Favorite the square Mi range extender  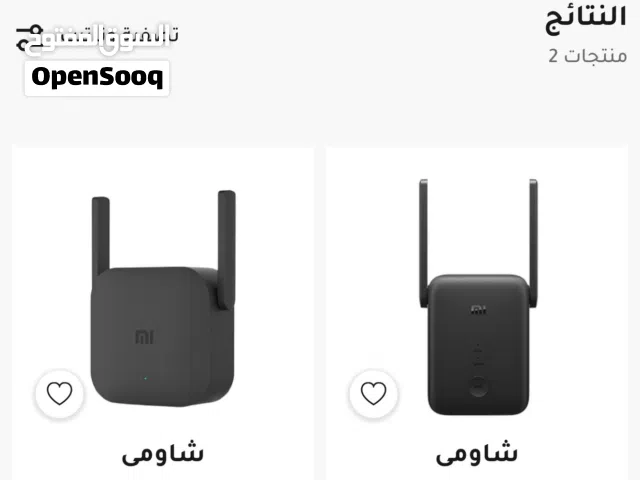pyautogui.click(x=59, y=394)
